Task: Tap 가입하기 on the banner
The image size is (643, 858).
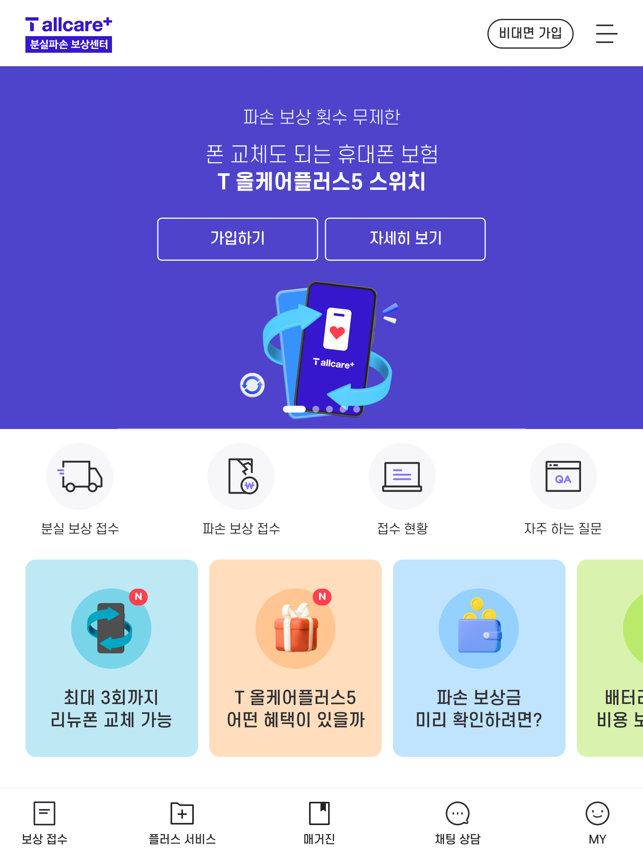Action: [x=237, y=239]
